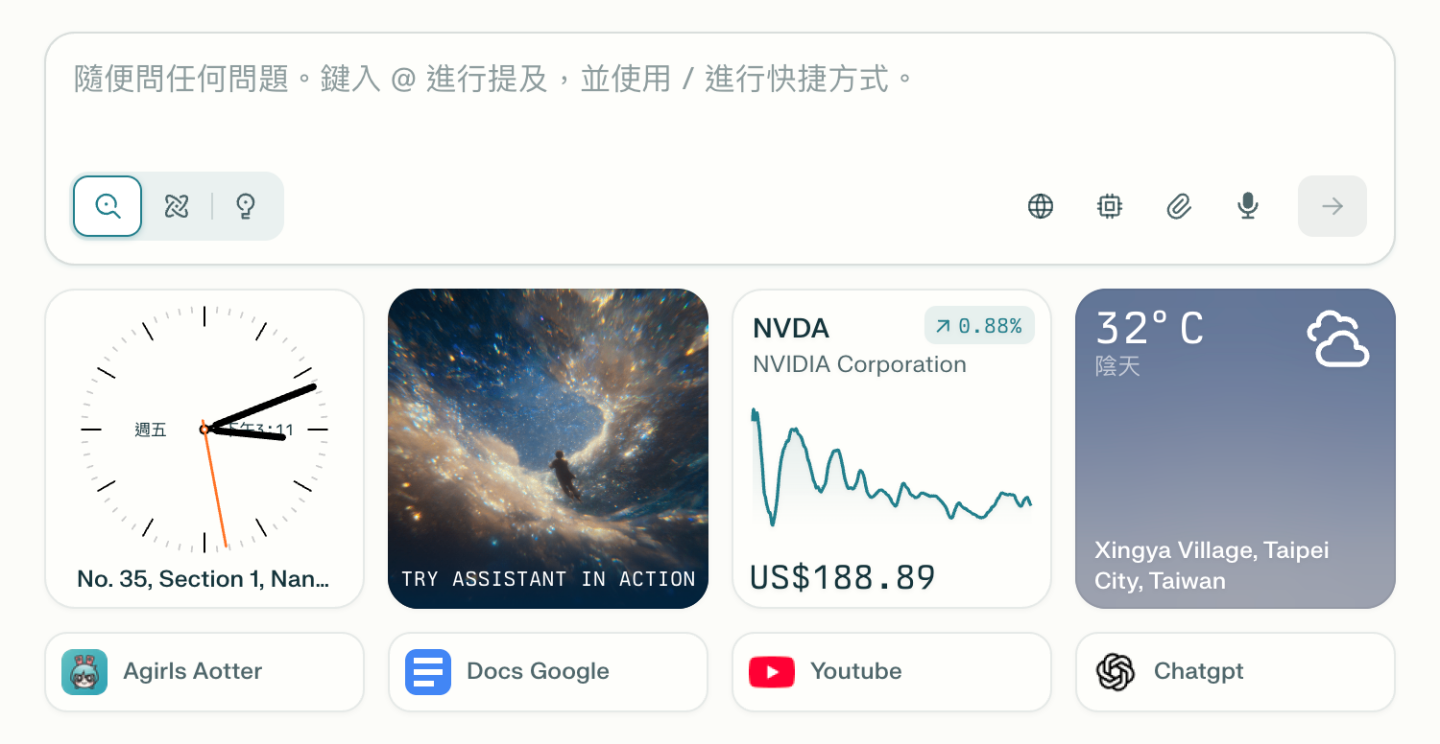Select the search mode icon

(108, 206)
